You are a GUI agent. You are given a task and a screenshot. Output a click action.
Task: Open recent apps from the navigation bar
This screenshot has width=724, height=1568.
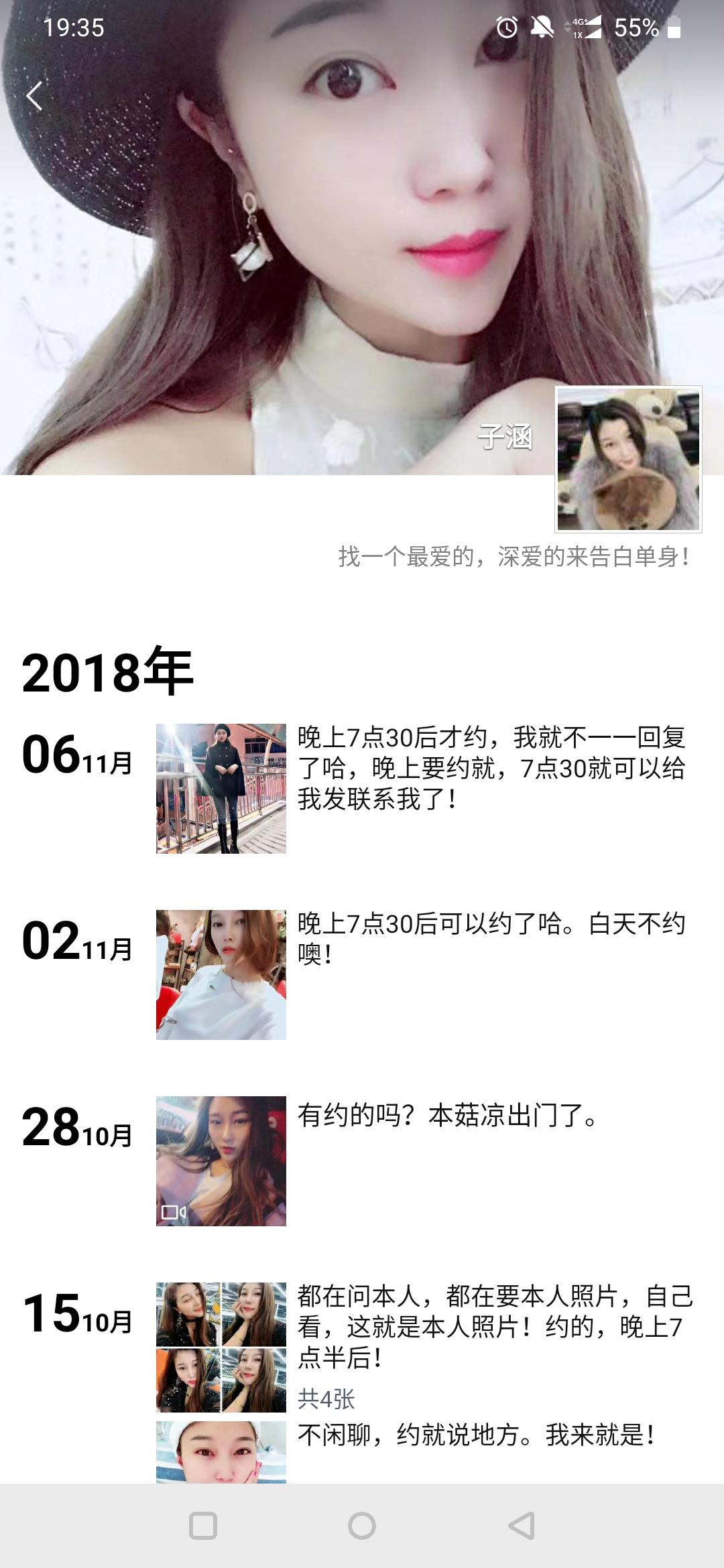[203, 1526]
